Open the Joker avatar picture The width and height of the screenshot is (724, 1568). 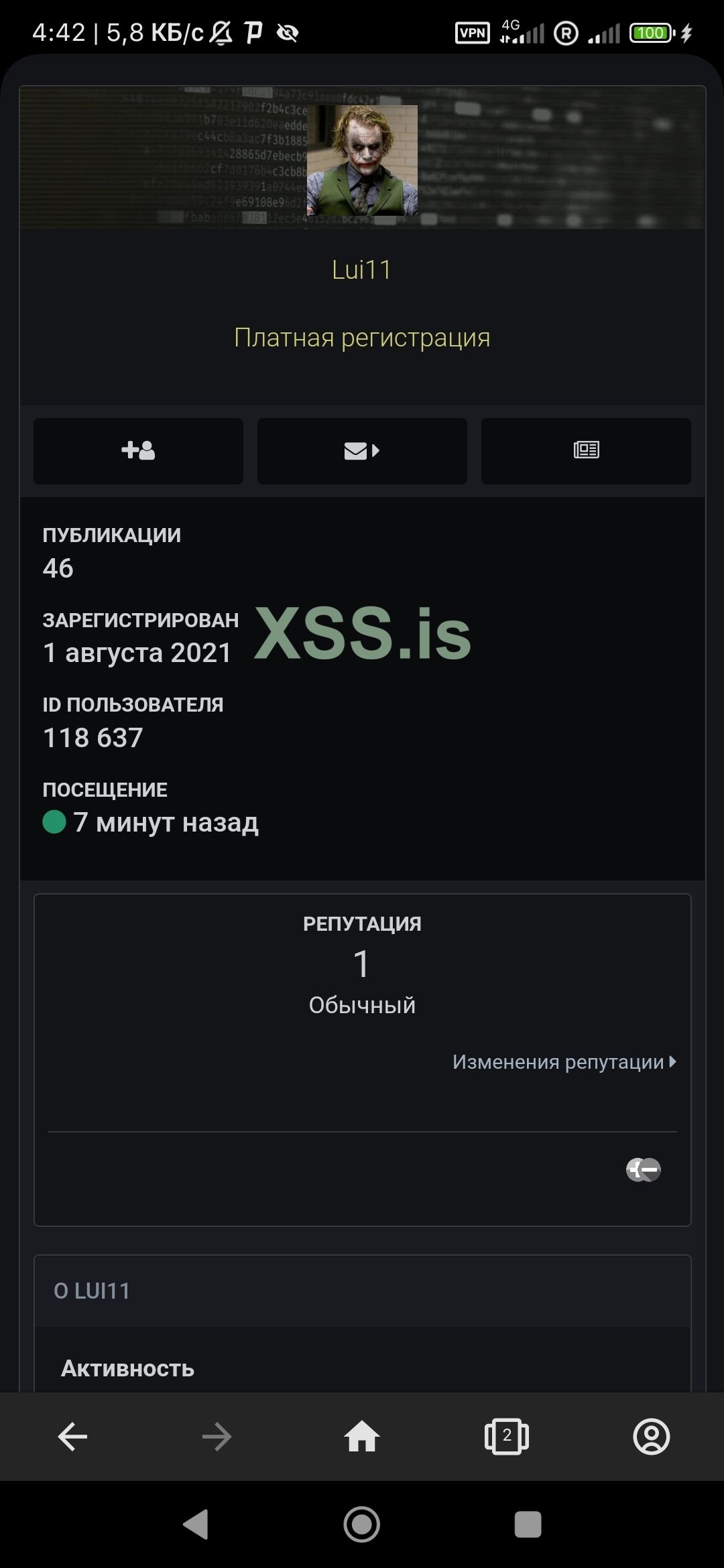coord(362,159)
